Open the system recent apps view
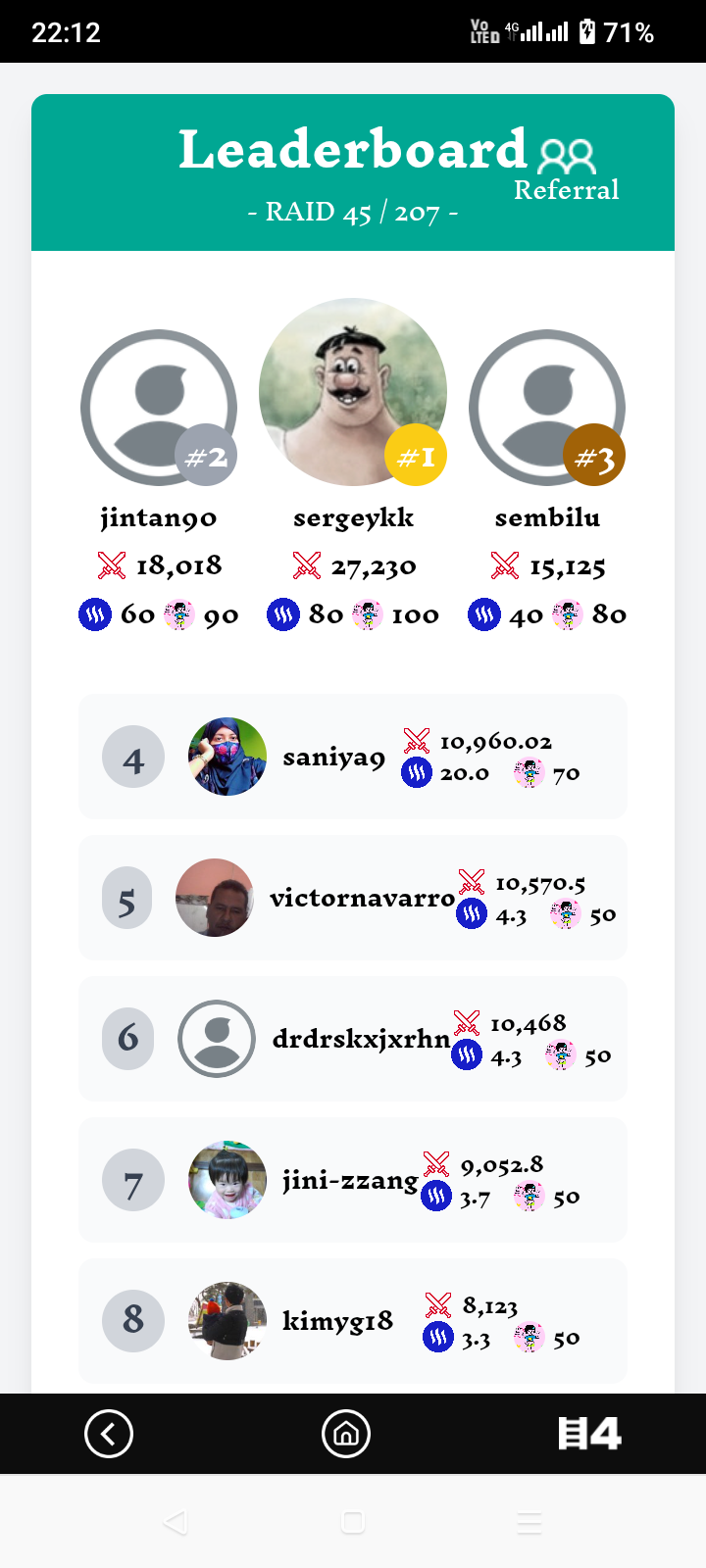This screenshot has width=706, height=1568. pos(529,1522)
